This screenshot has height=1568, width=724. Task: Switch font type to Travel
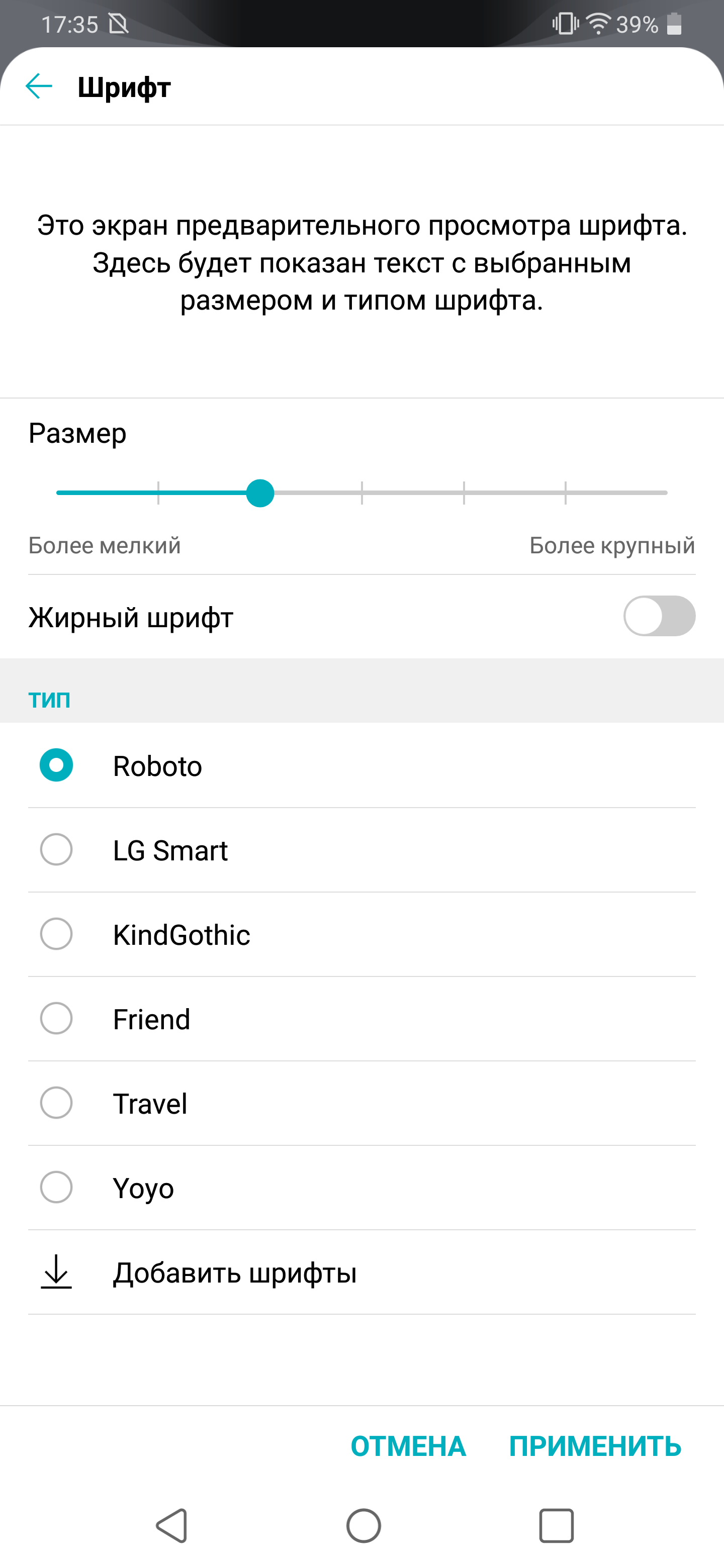pos(361,1104)
